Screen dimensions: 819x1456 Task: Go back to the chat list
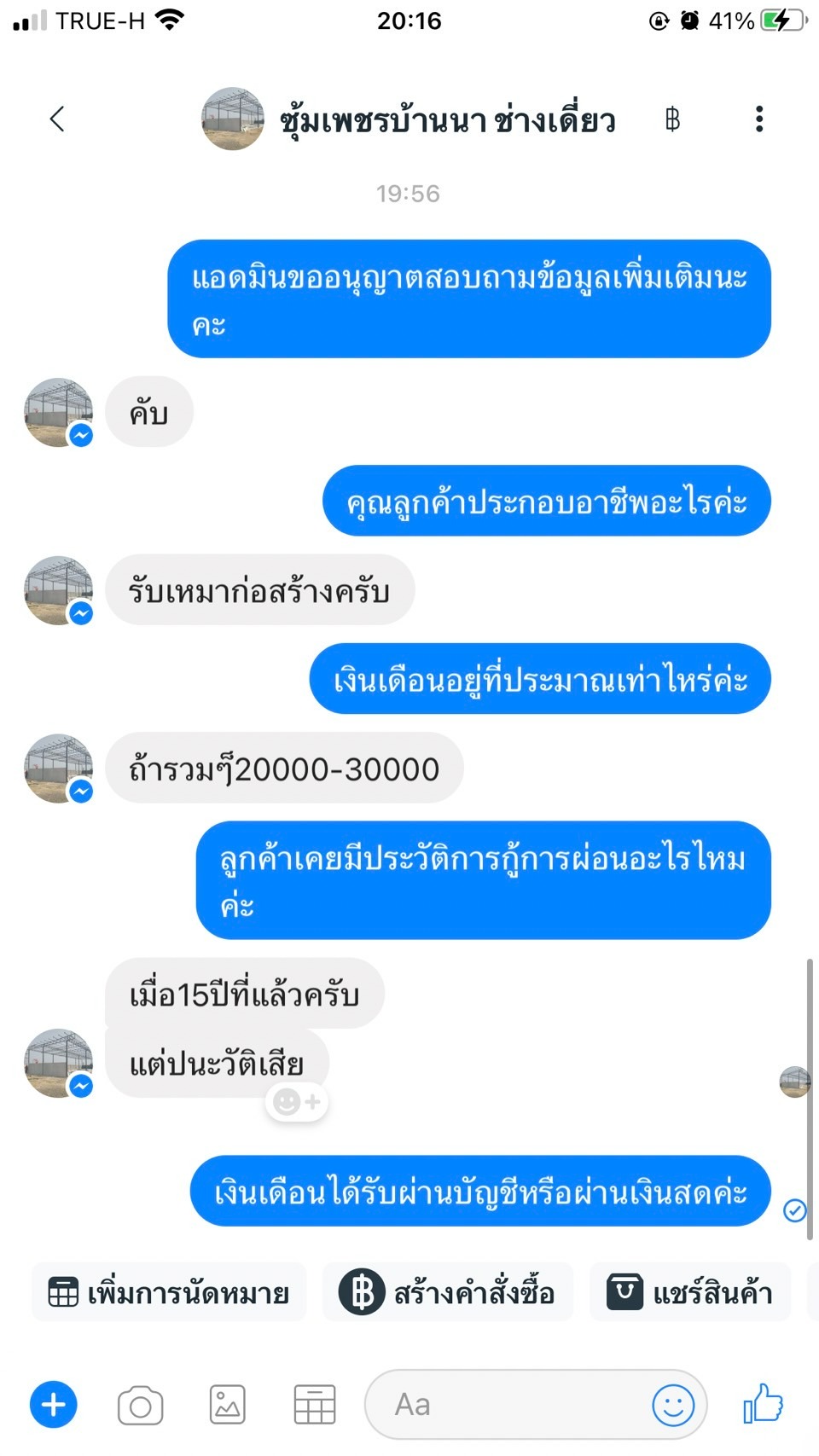click(x=57, y=119)
